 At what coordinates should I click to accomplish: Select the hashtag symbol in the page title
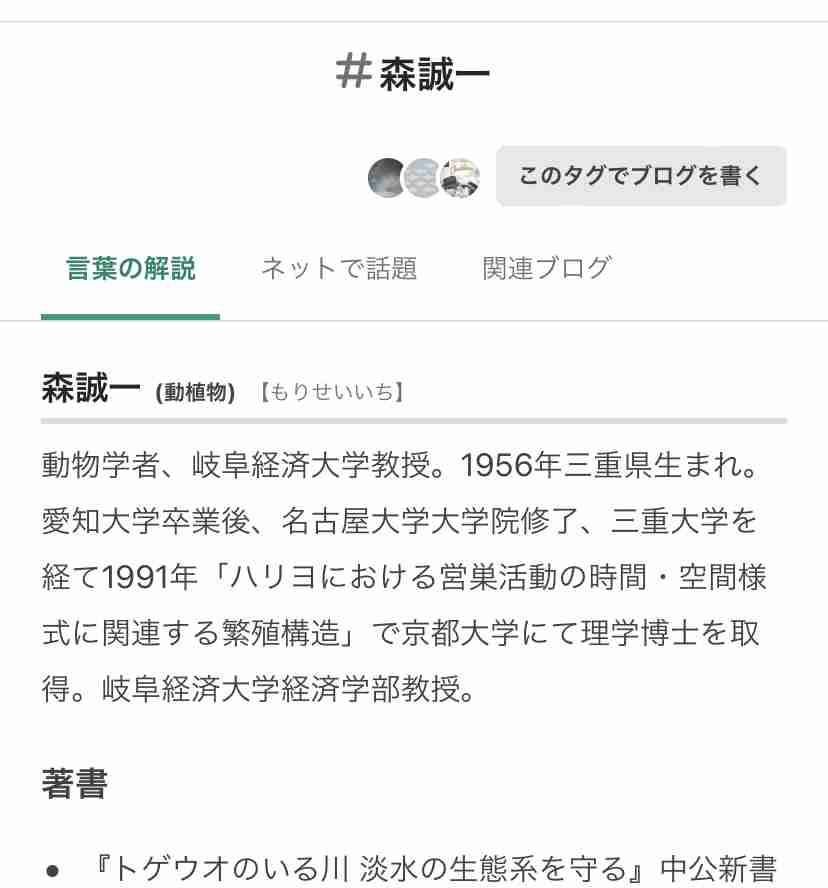coord(350,73)
